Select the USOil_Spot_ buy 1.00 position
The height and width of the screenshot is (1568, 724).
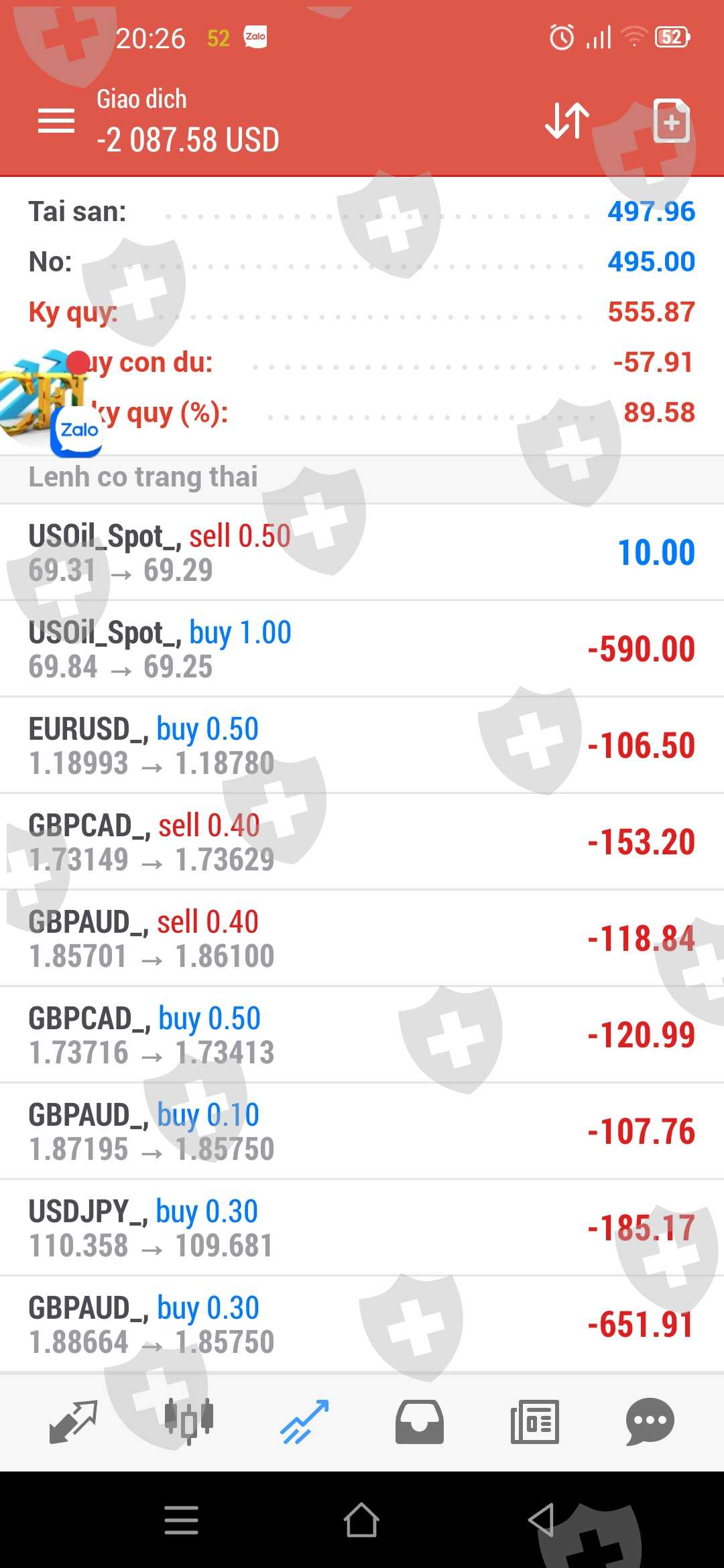pos(362,649)
